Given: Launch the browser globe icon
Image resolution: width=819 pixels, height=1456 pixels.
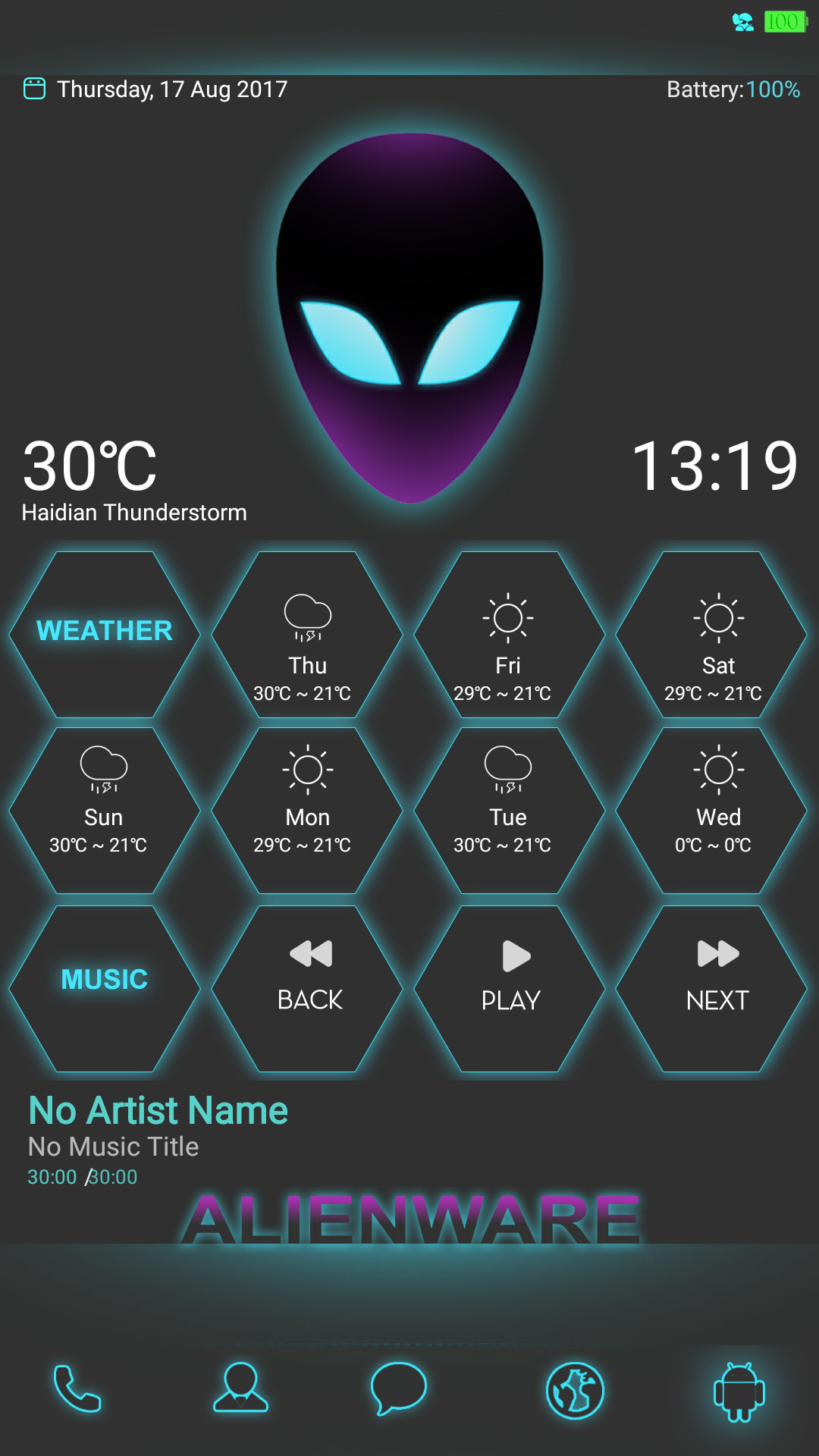Looking at the screenshot, I should click(x=575, y=1391).
